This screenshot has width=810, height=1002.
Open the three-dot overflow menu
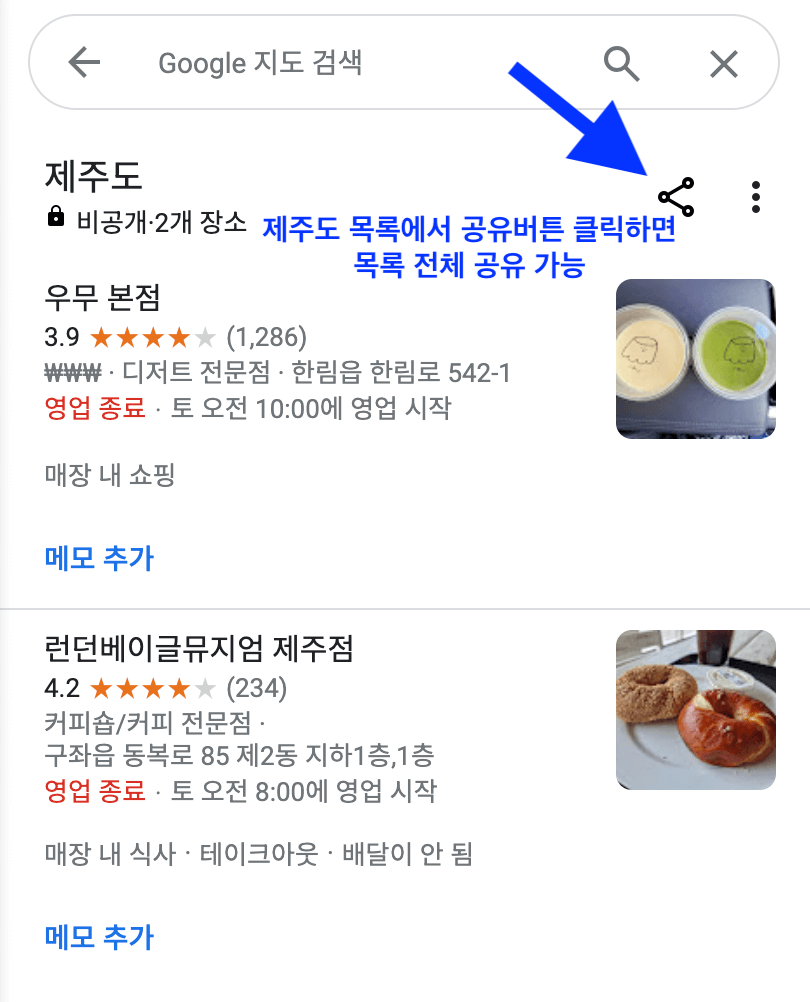pos(756,196)
